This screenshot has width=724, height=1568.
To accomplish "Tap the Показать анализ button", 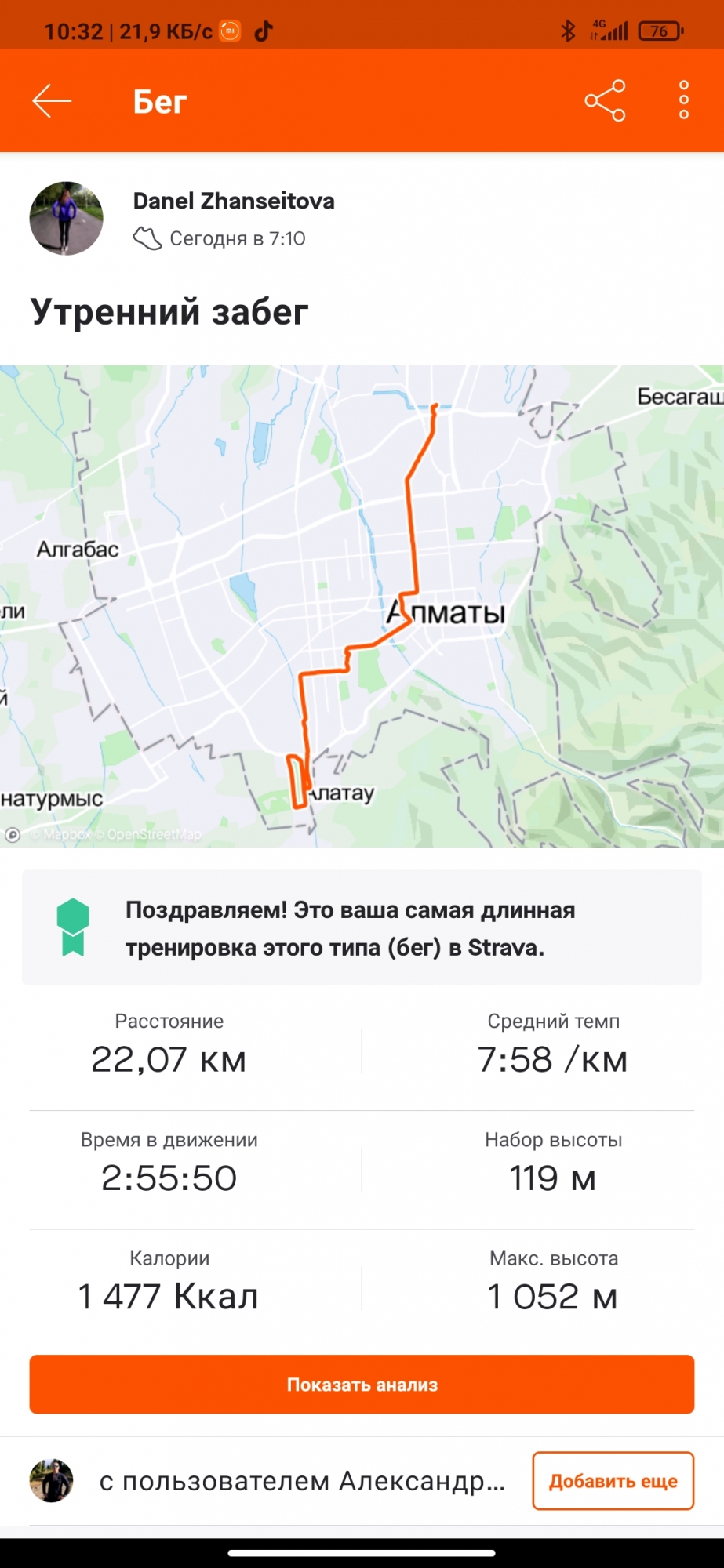I will pos(362,1385).
